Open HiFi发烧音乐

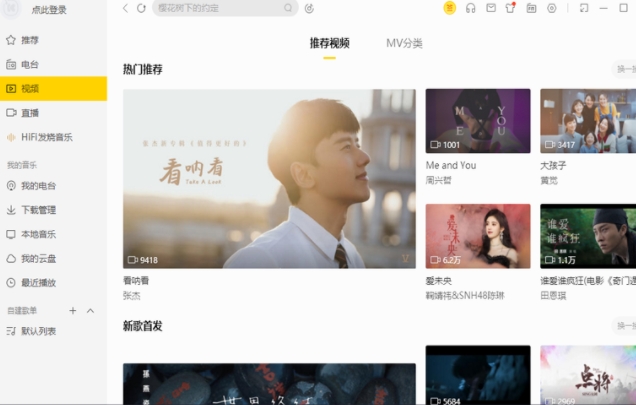(46, 137)
